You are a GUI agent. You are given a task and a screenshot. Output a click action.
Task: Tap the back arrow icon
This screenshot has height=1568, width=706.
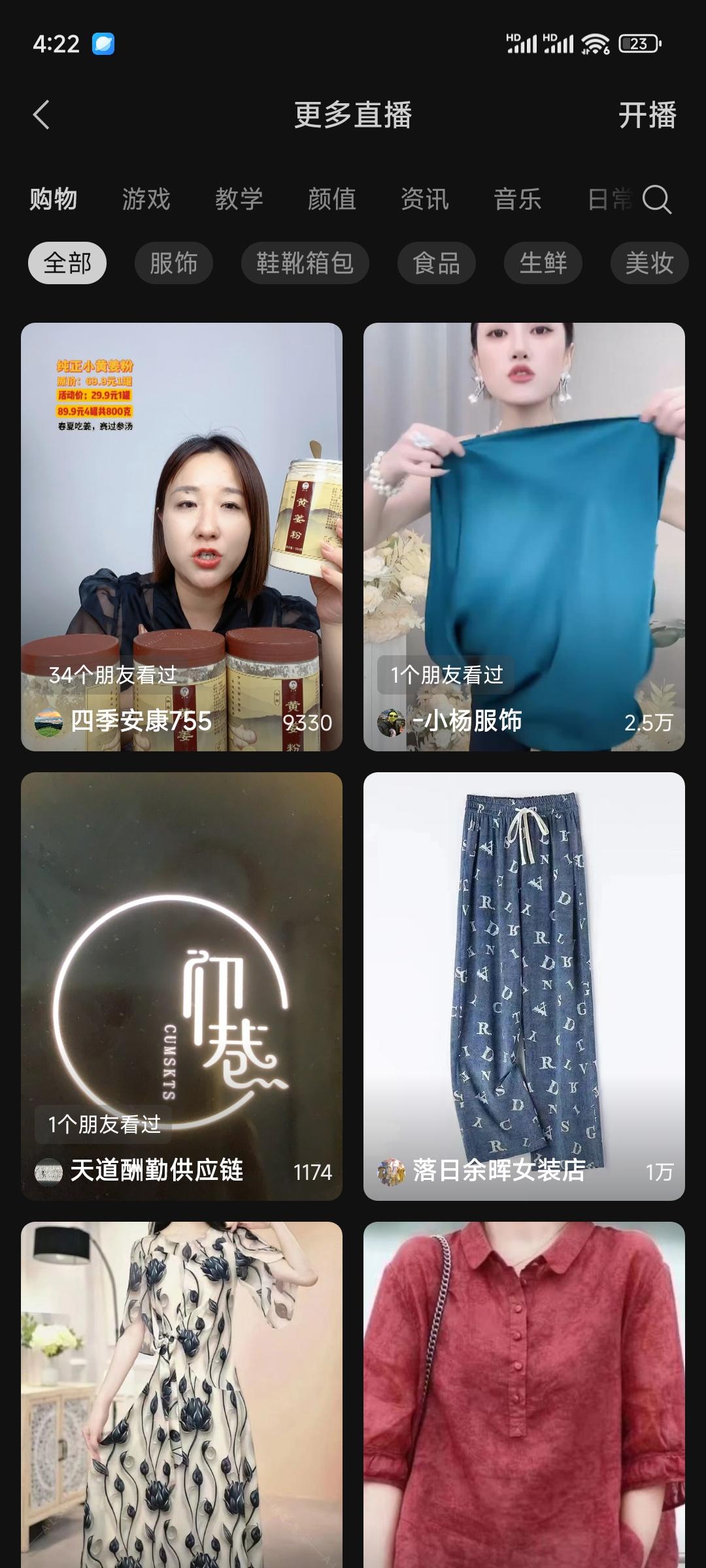click(x=42, y=114)
